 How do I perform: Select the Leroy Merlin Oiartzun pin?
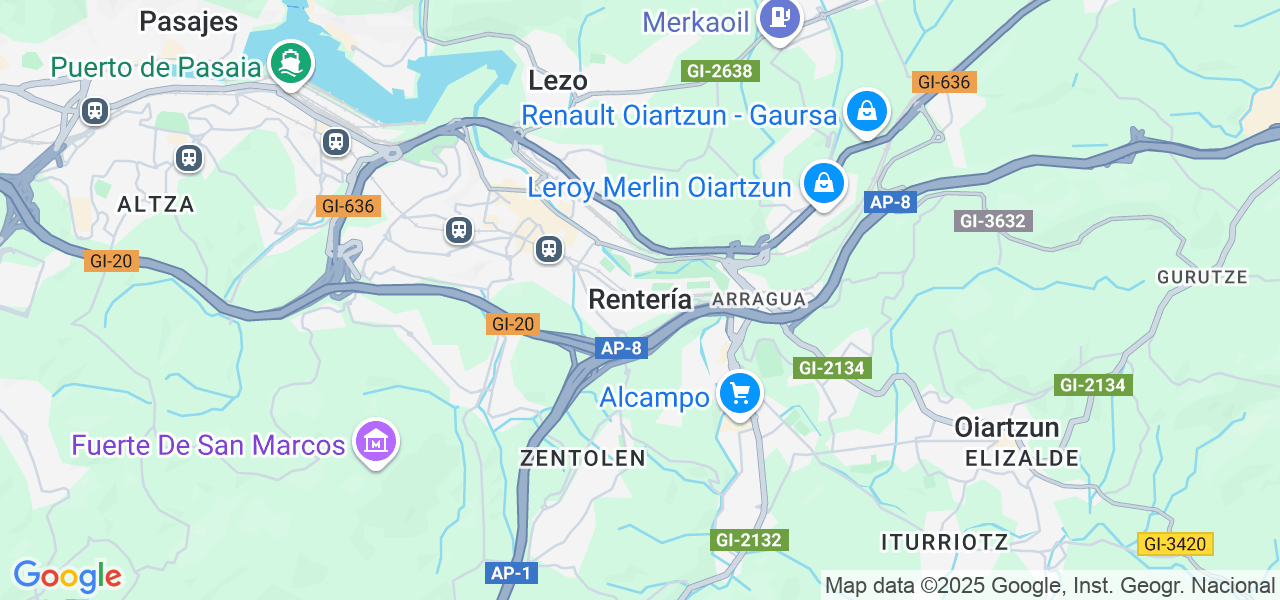pos(823,183)
